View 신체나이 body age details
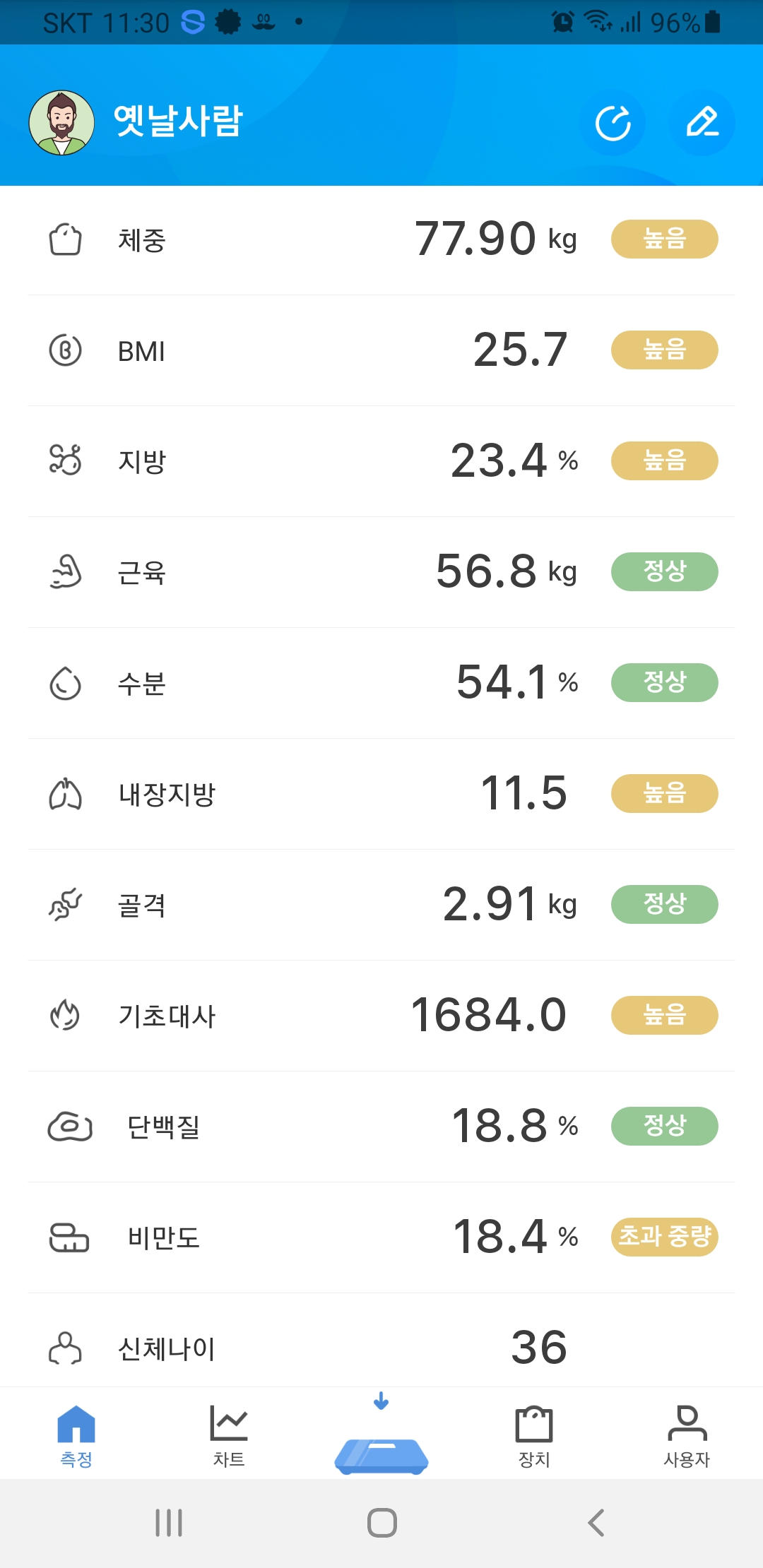The width and height of the screenshot is (763, 1568). click(381, 1341)
